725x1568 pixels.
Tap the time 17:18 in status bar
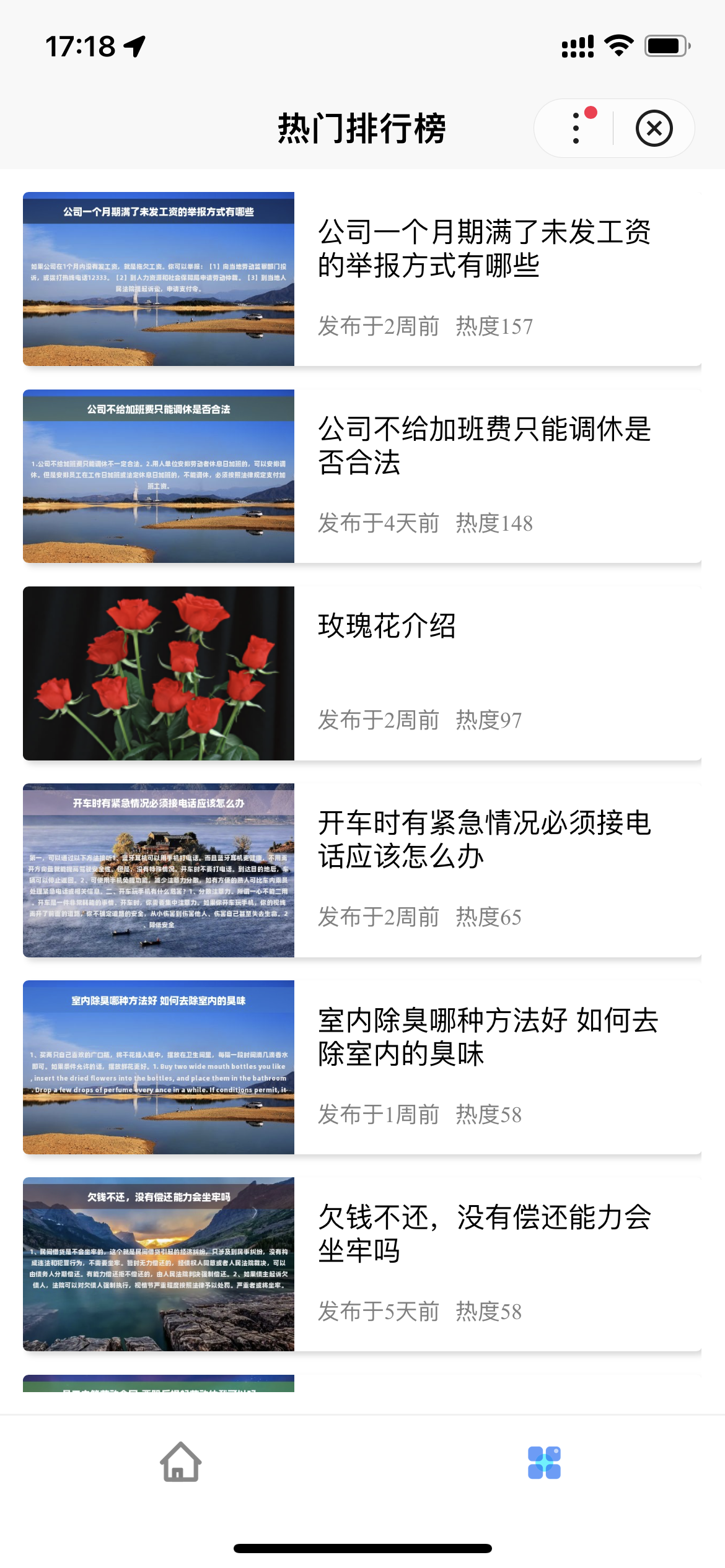77,44
